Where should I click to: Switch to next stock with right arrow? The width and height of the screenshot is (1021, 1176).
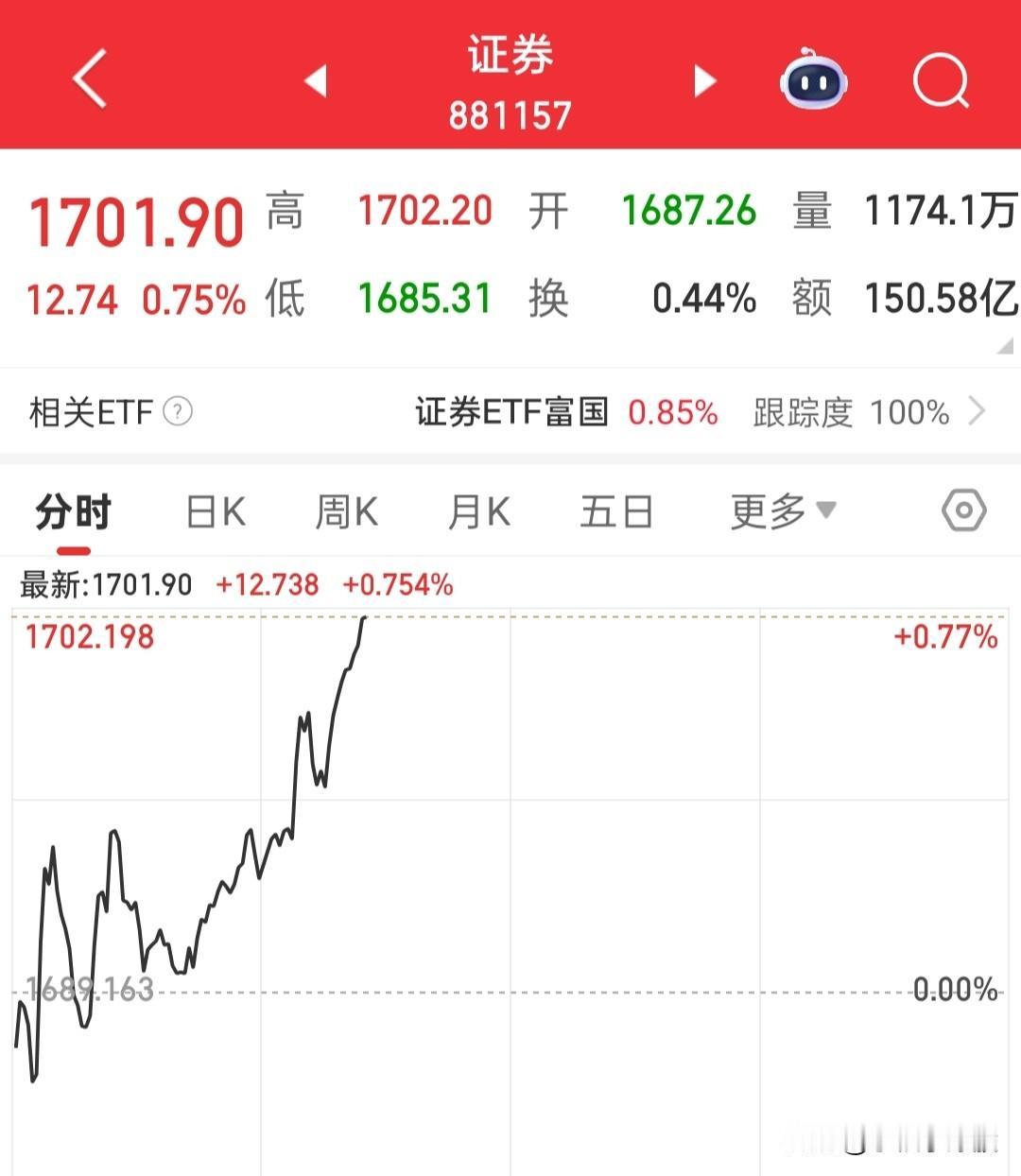pos(704,82)
